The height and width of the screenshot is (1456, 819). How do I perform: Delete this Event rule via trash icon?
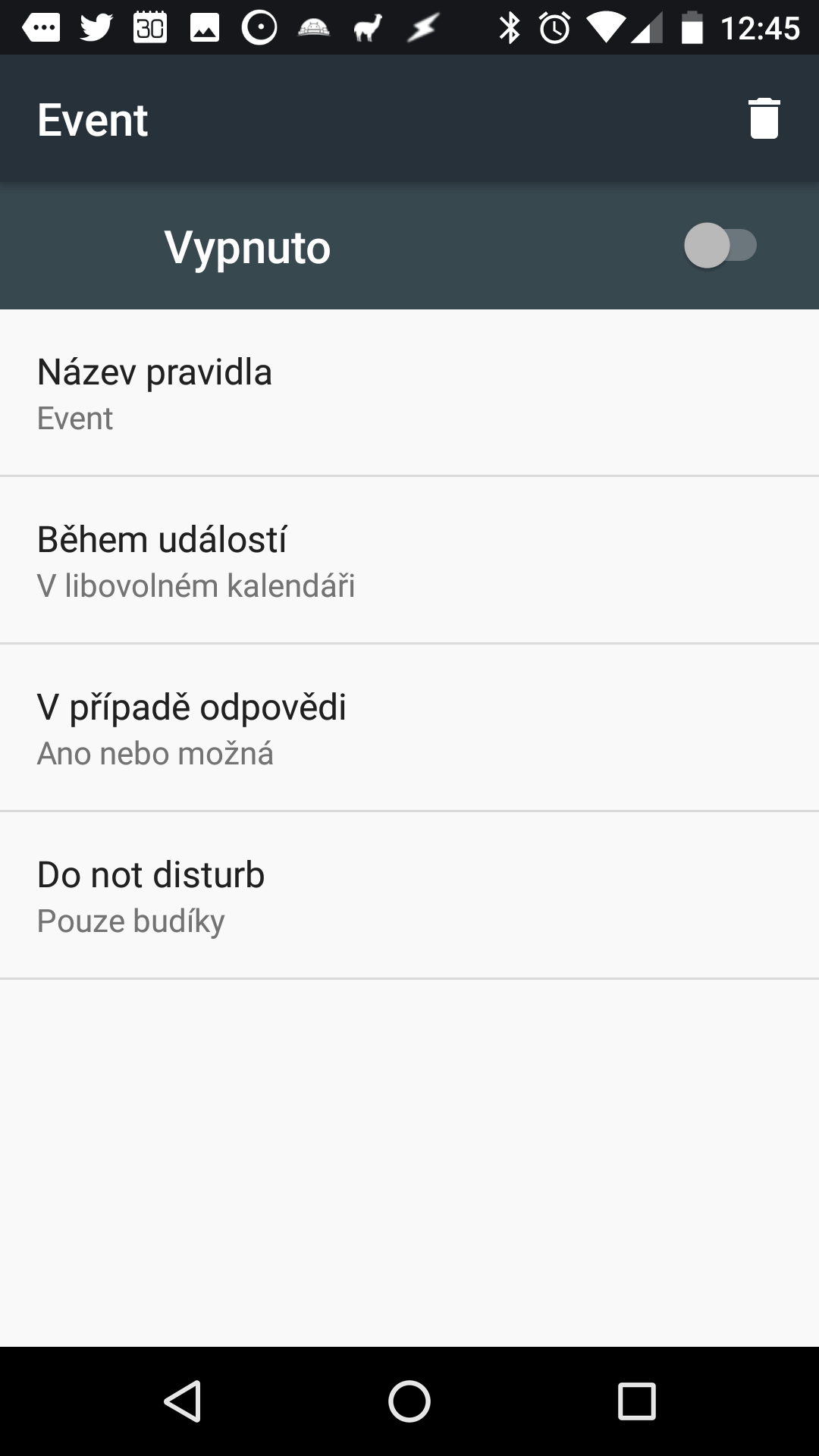tap(764, 119)
